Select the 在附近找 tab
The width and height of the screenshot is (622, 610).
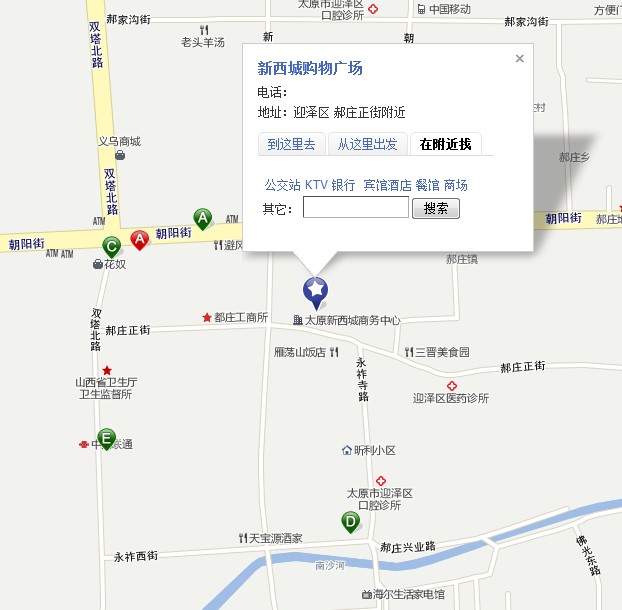446,144
